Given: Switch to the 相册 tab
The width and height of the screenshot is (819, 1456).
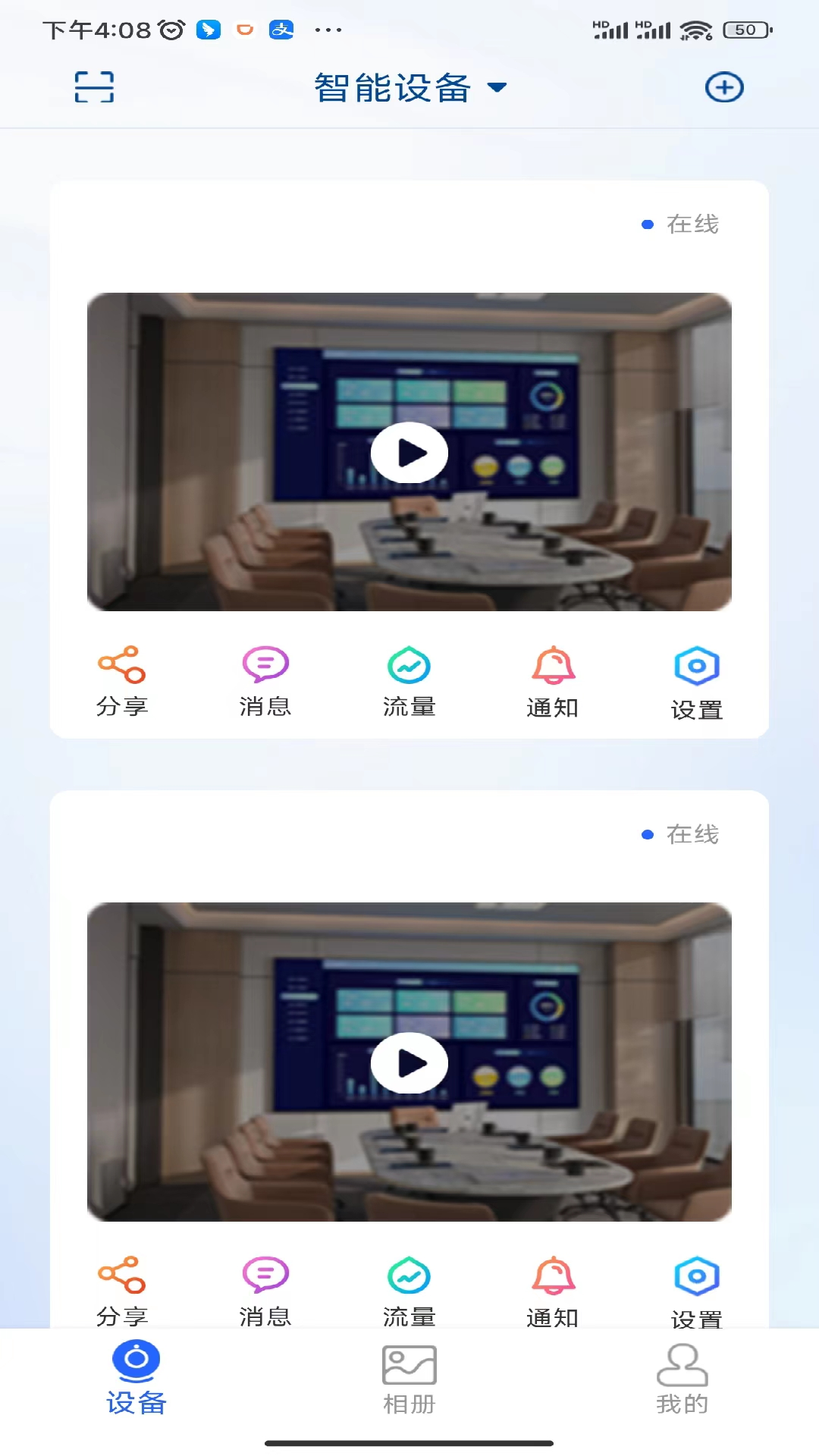Looking at the screenshot, I should tap(409, 1379).
